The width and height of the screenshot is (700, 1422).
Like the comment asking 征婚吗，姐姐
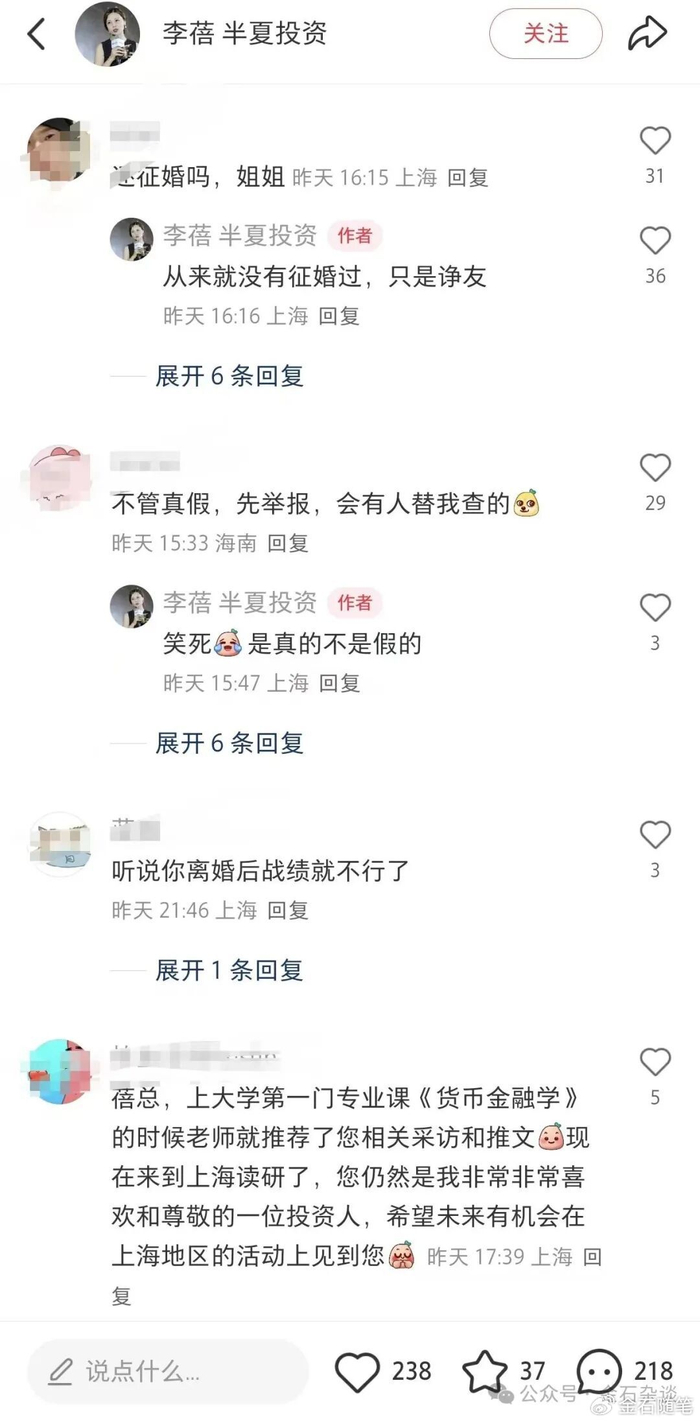click(x=655, y=141)
